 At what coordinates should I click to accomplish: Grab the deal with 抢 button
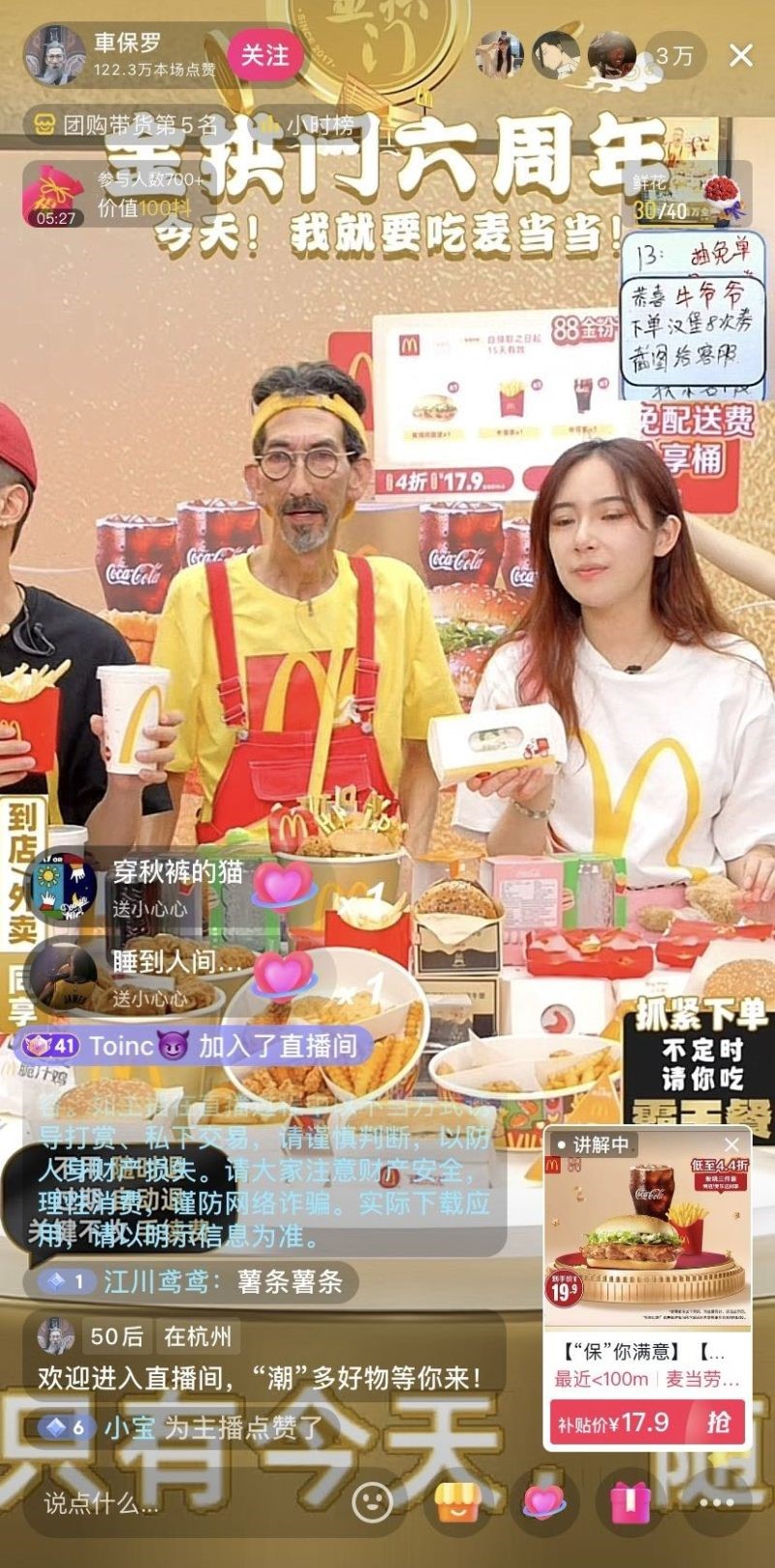(x=717, y=1423)
